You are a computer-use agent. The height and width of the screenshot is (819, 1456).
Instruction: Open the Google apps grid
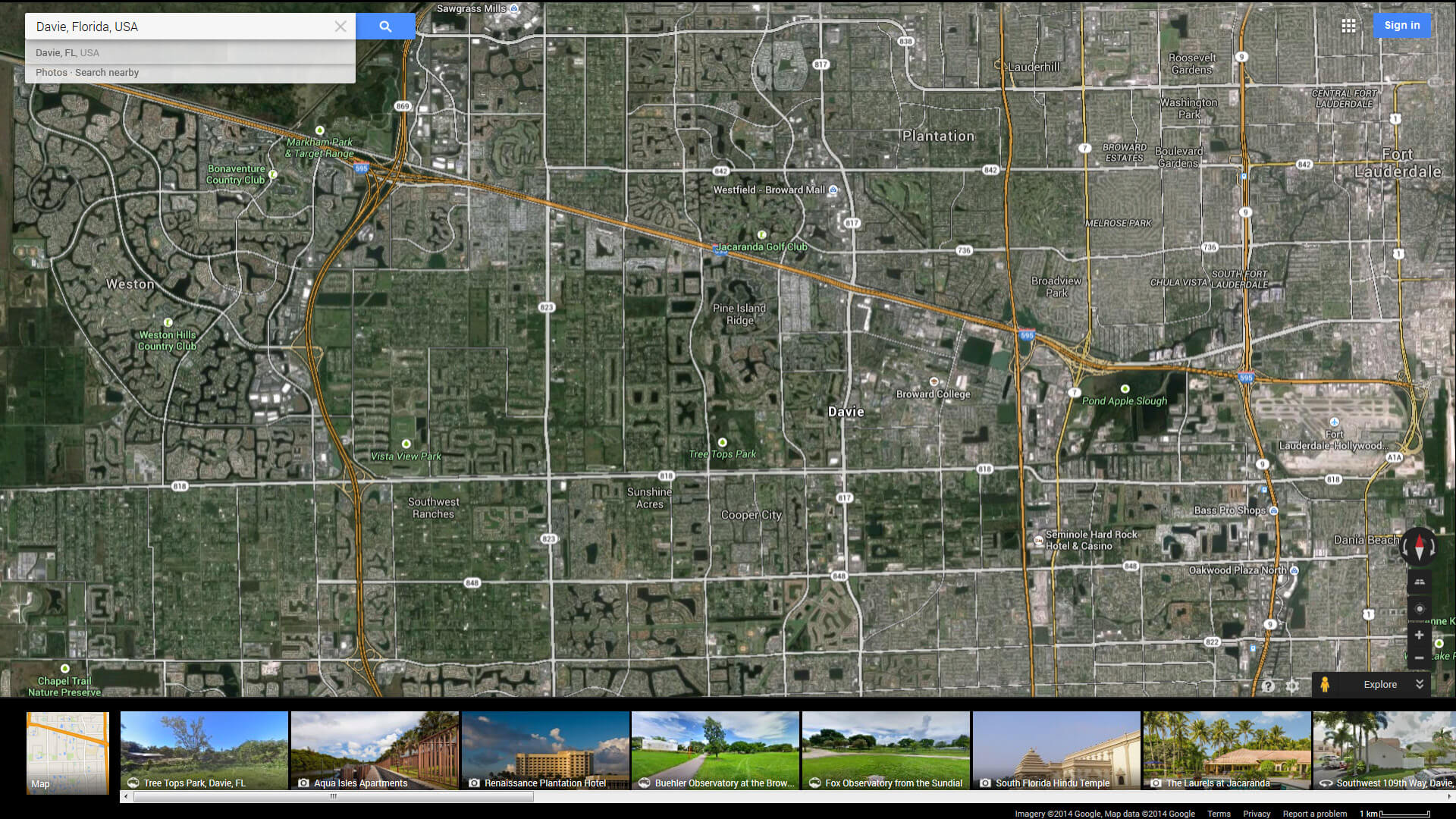click(x=1348, y=26)
